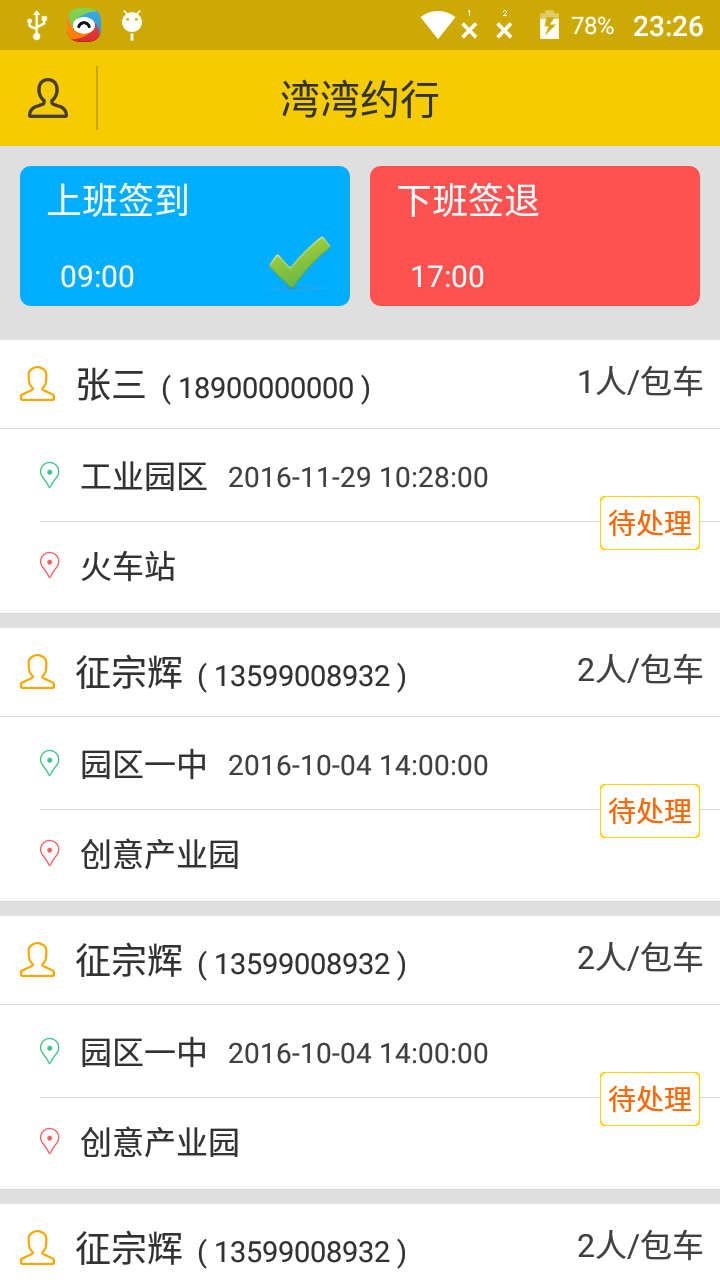Clock out with 下班签退
Image resolution: width=720 pixels, height=1280 pixels.
535,236
